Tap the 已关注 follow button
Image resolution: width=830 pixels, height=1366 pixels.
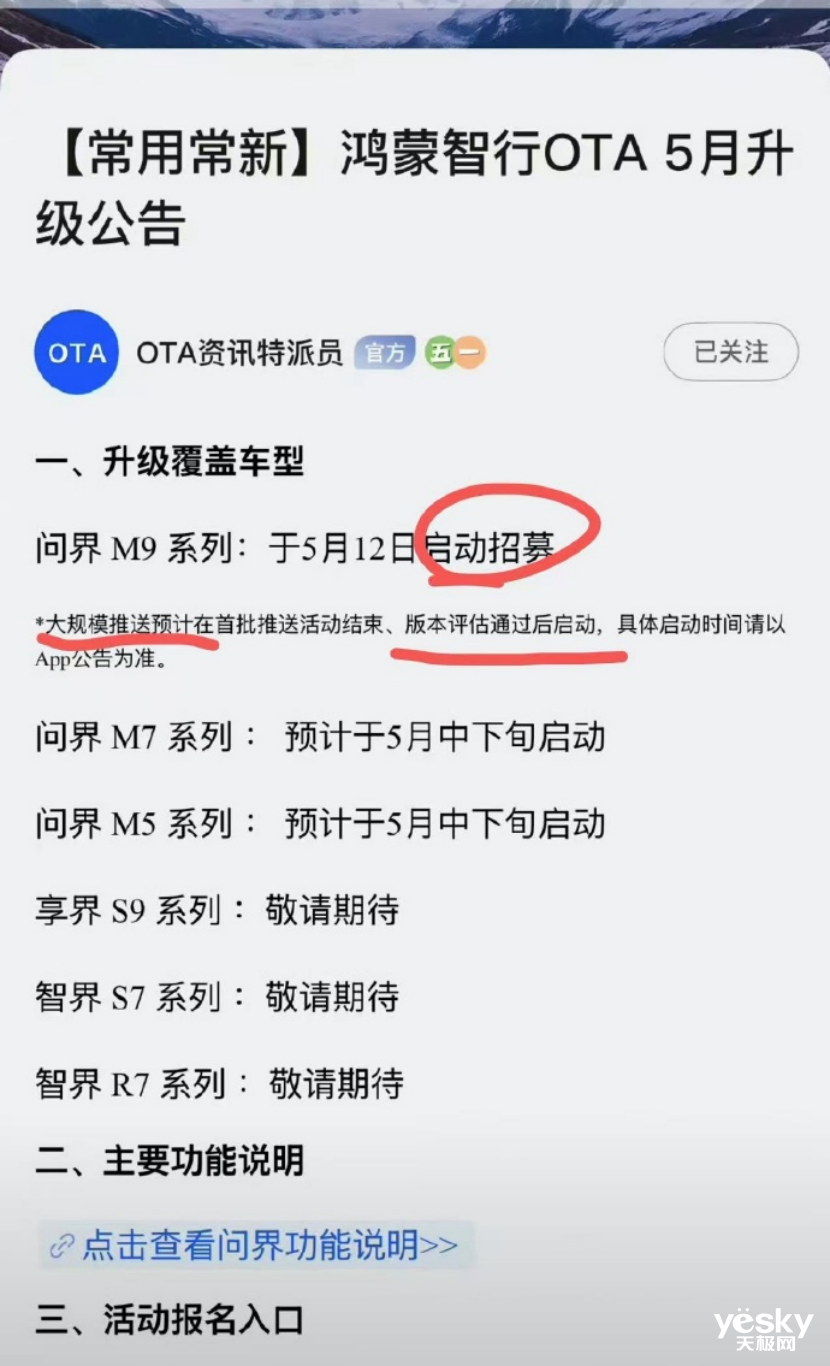coord(731,352)
